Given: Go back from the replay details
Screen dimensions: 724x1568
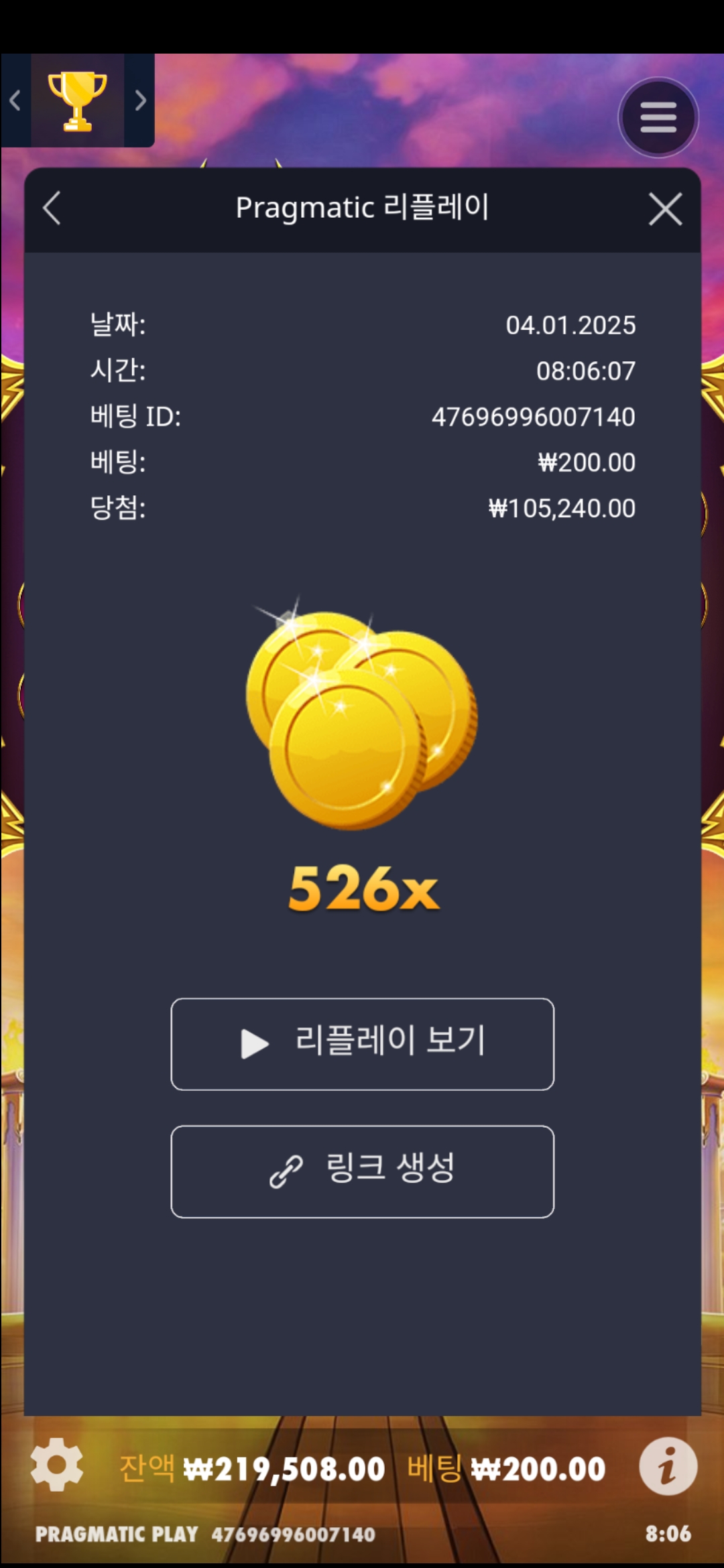Looking at the screenshot, I should click(x=52, y=208).
